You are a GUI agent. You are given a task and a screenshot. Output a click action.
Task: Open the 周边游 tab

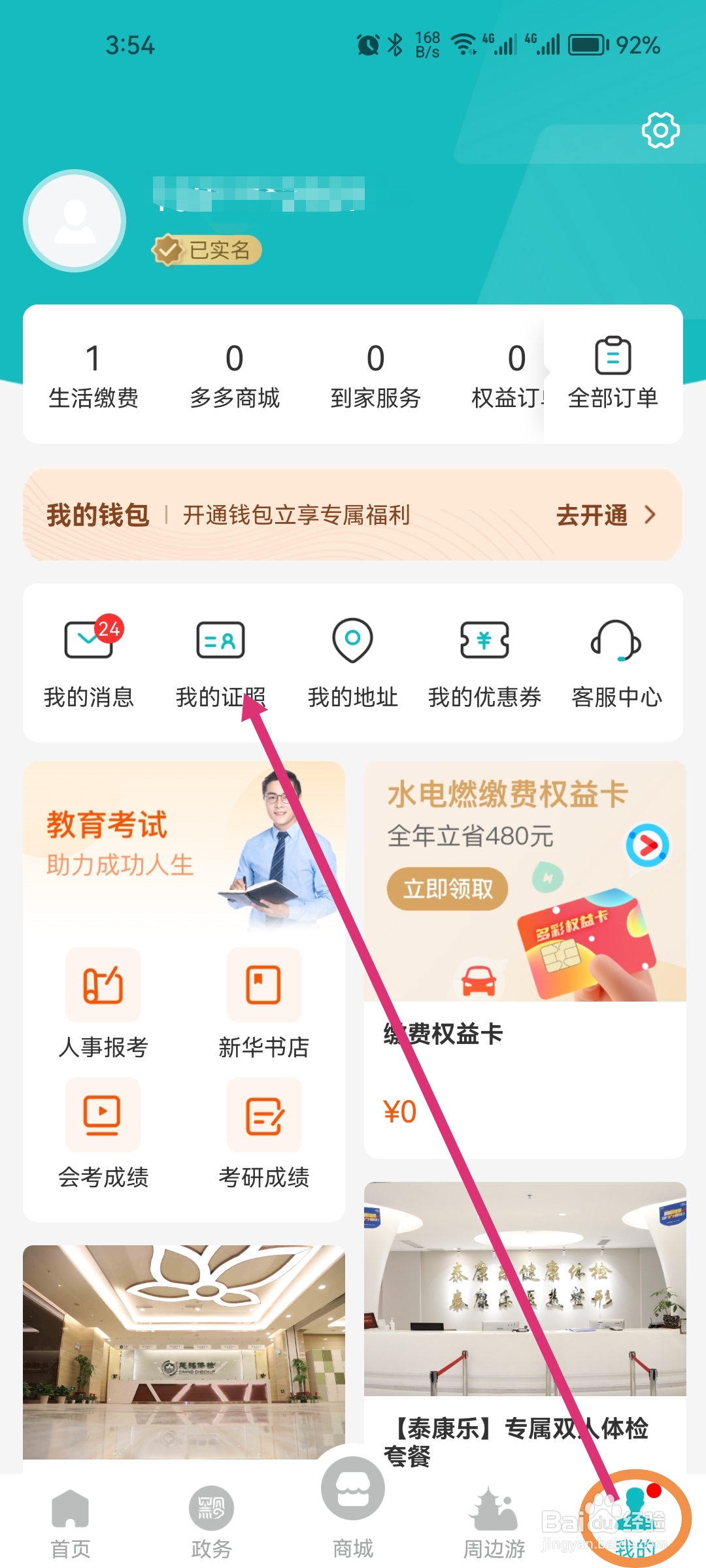493,1509
